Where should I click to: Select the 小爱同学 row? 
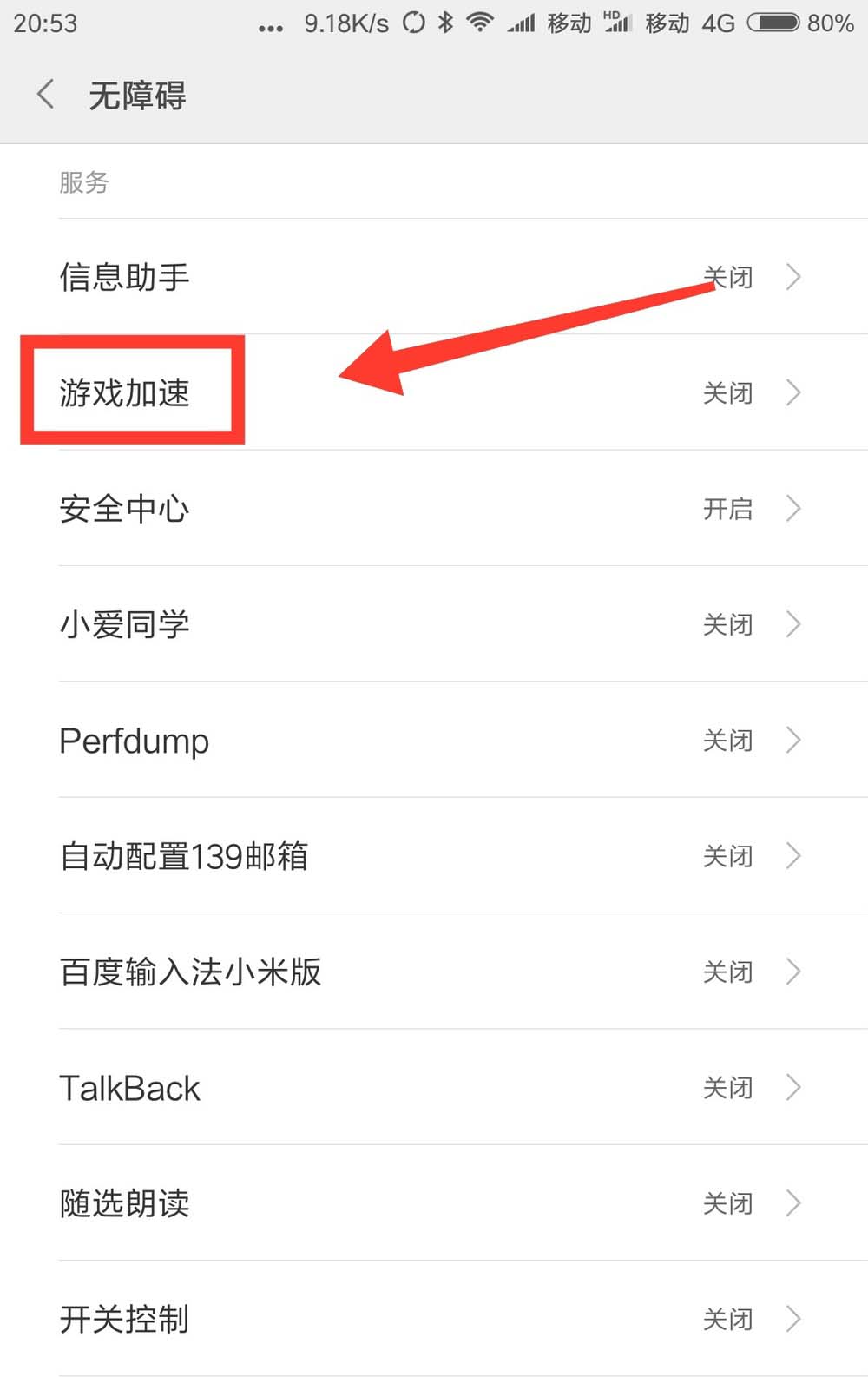click(x=434, y=624)
